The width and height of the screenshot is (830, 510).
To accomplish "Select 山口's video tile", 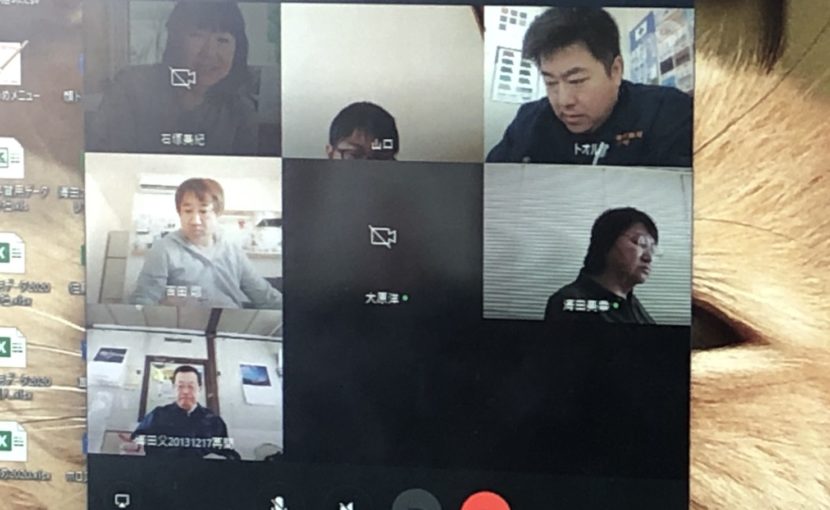I will 382,82.
